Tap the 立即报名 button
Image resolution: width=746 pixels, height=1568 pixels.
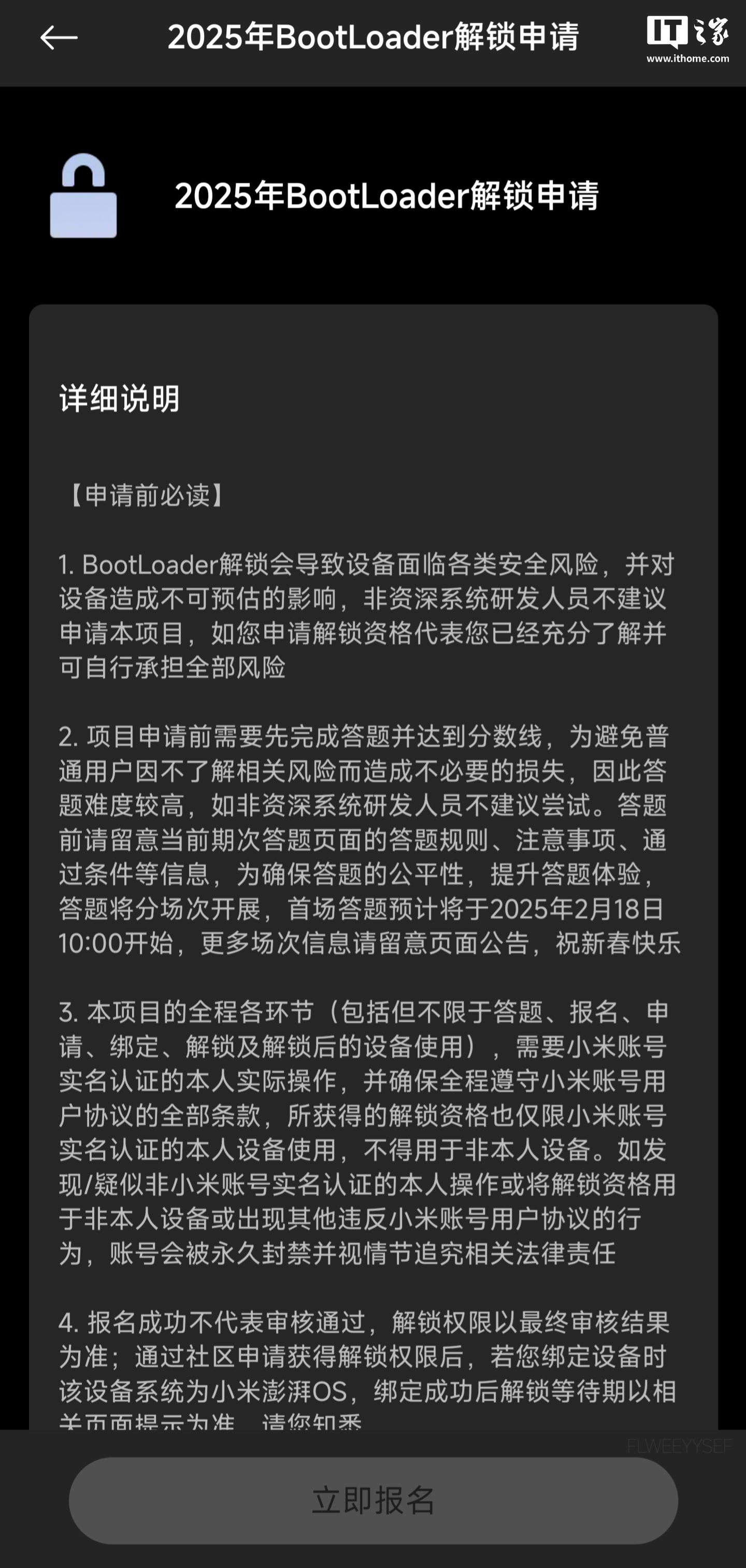[372, 1500]
